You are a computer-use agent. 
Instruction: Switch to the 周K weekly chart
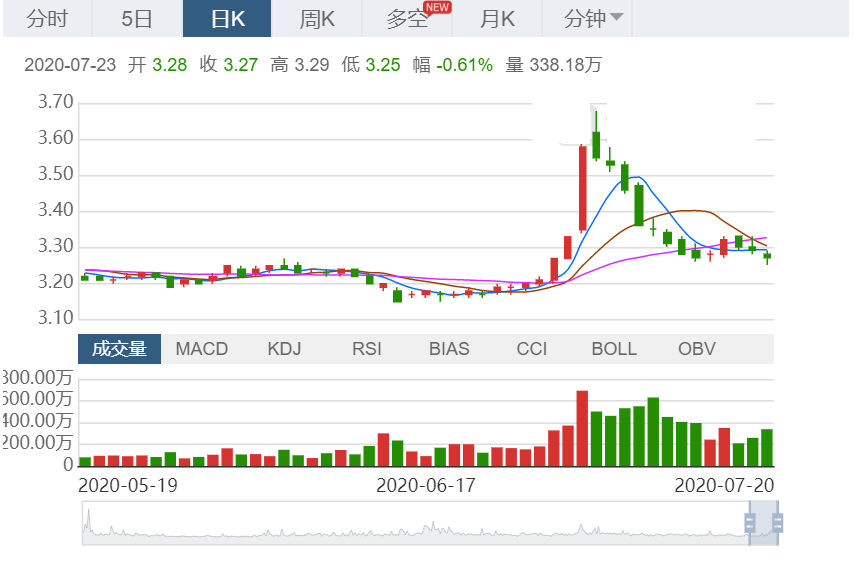coord(317,19)
